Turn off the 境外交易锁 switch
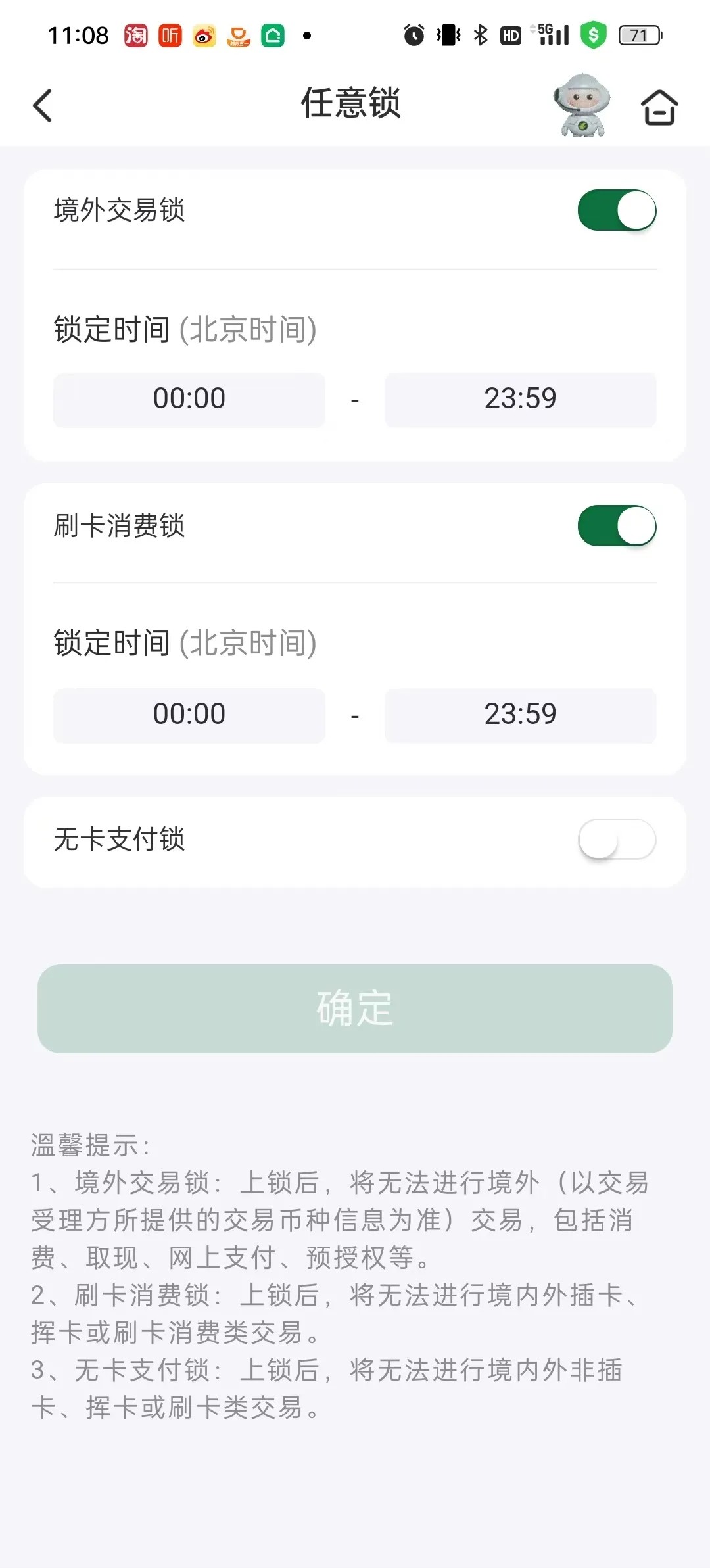 pos(617,210)
